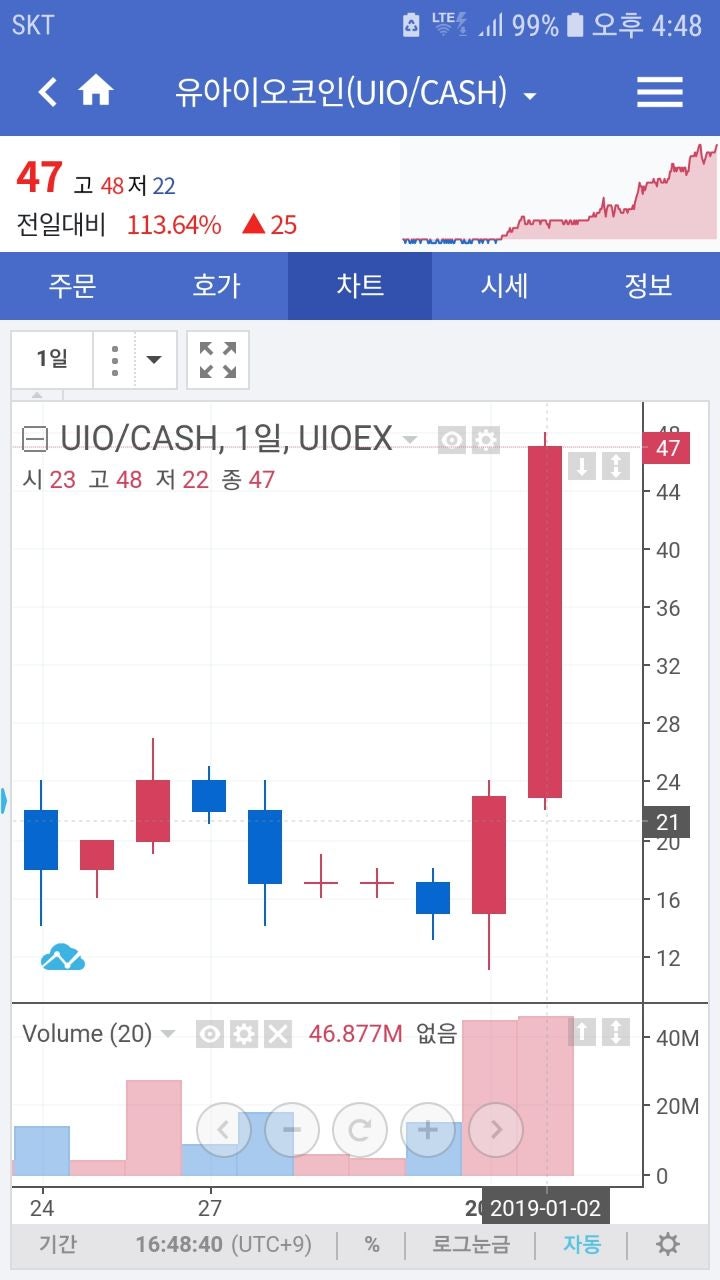Expand the Volume (20) indicator dropdown
This screenshot has height=1280, width=720.
(x=166, y=1034)
